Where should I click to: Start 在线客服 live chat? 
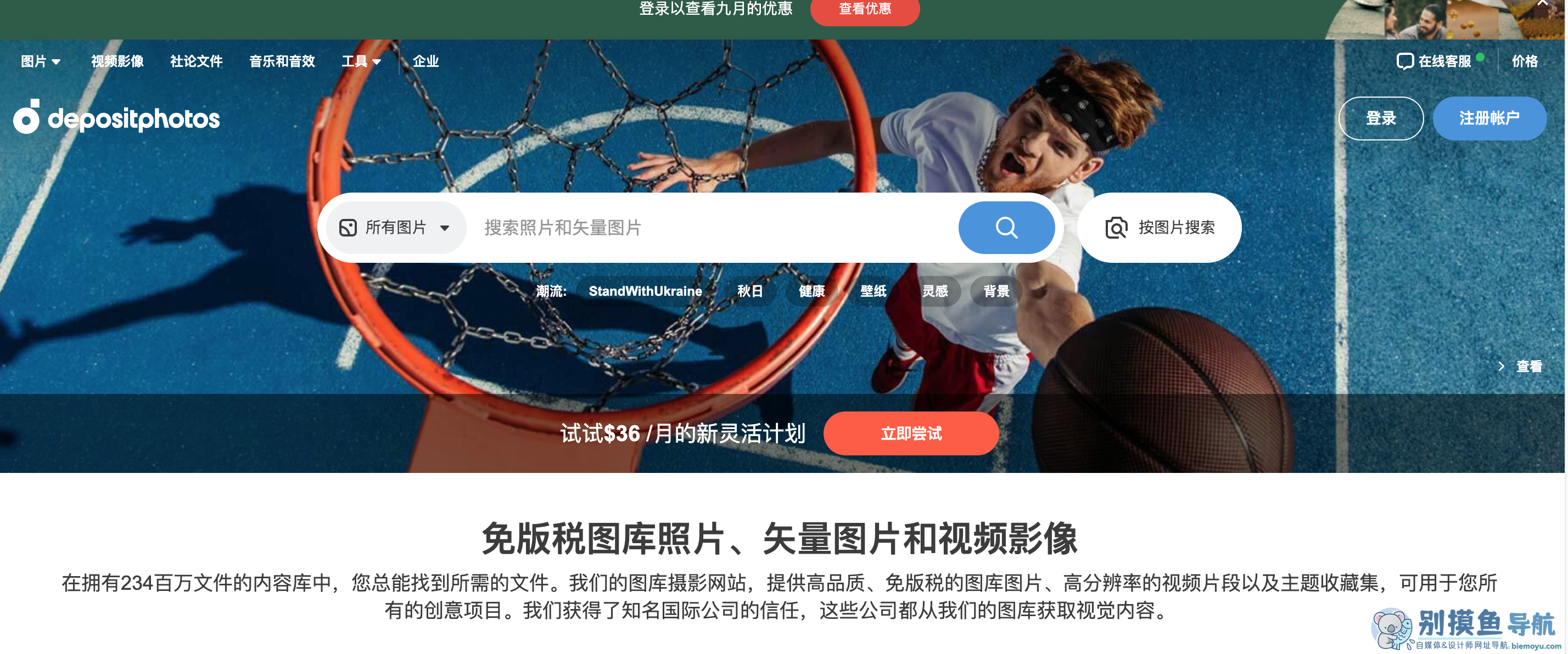click(1435, 61)
